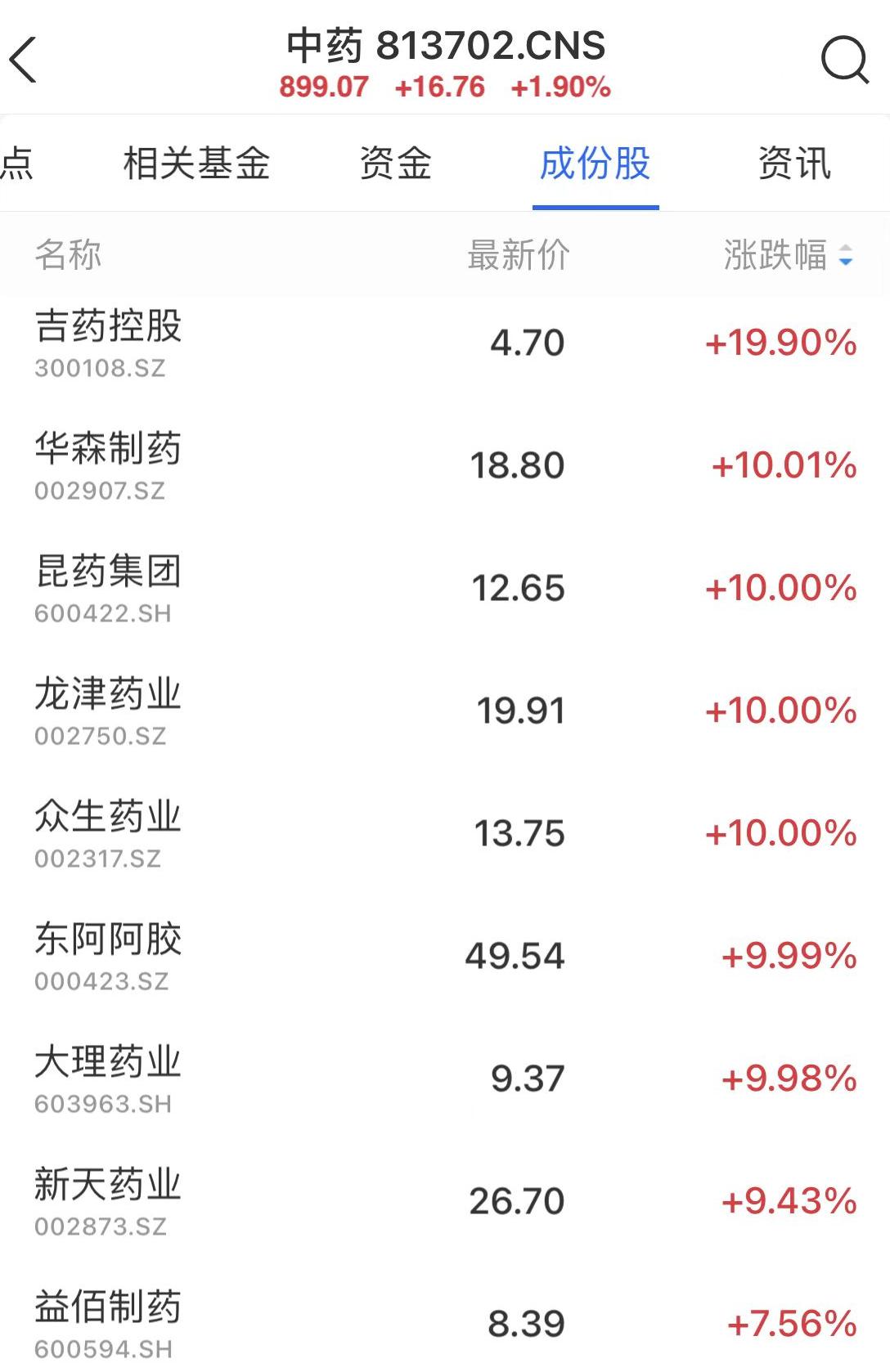This screenshot has height=1372, width=890.
Task: Click the +19.90% gain value of 吉药控股
Action: [778, 343]
